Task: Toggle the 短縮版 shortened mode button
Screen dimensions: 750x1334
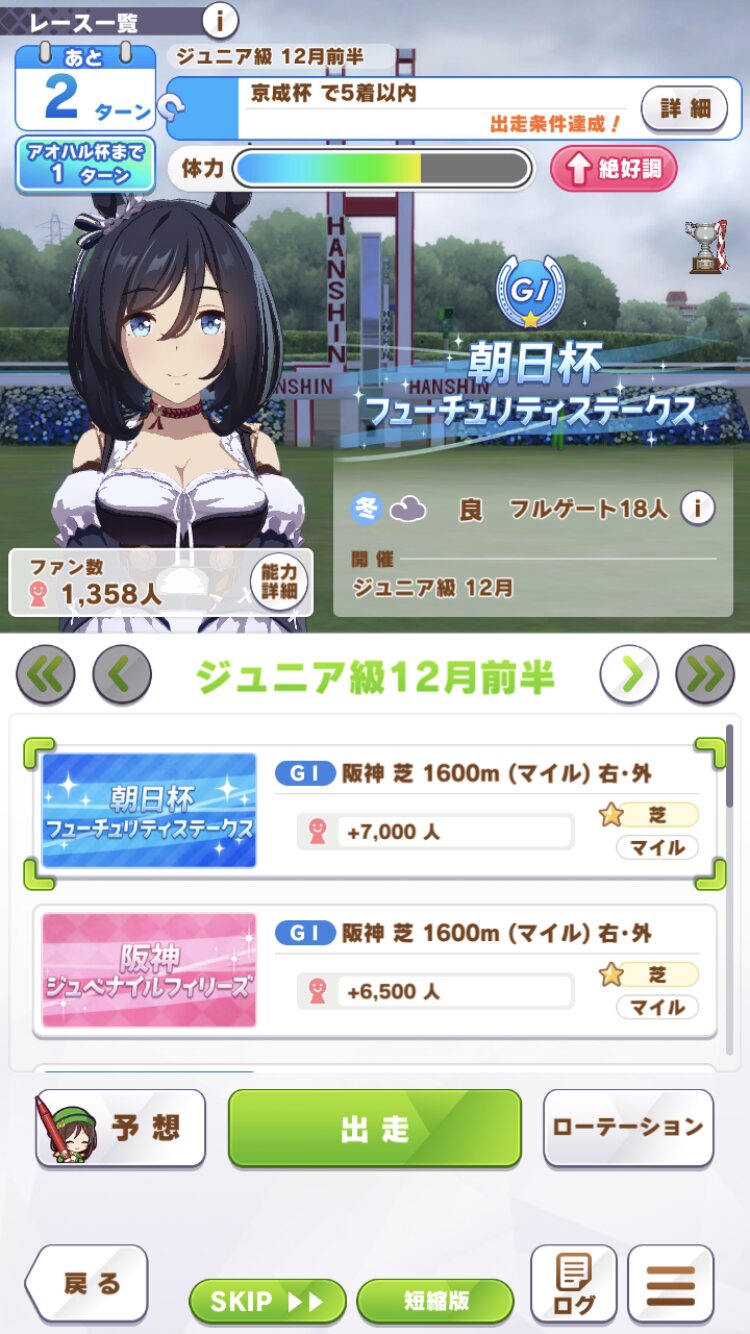Action: tap(435, 1300)
